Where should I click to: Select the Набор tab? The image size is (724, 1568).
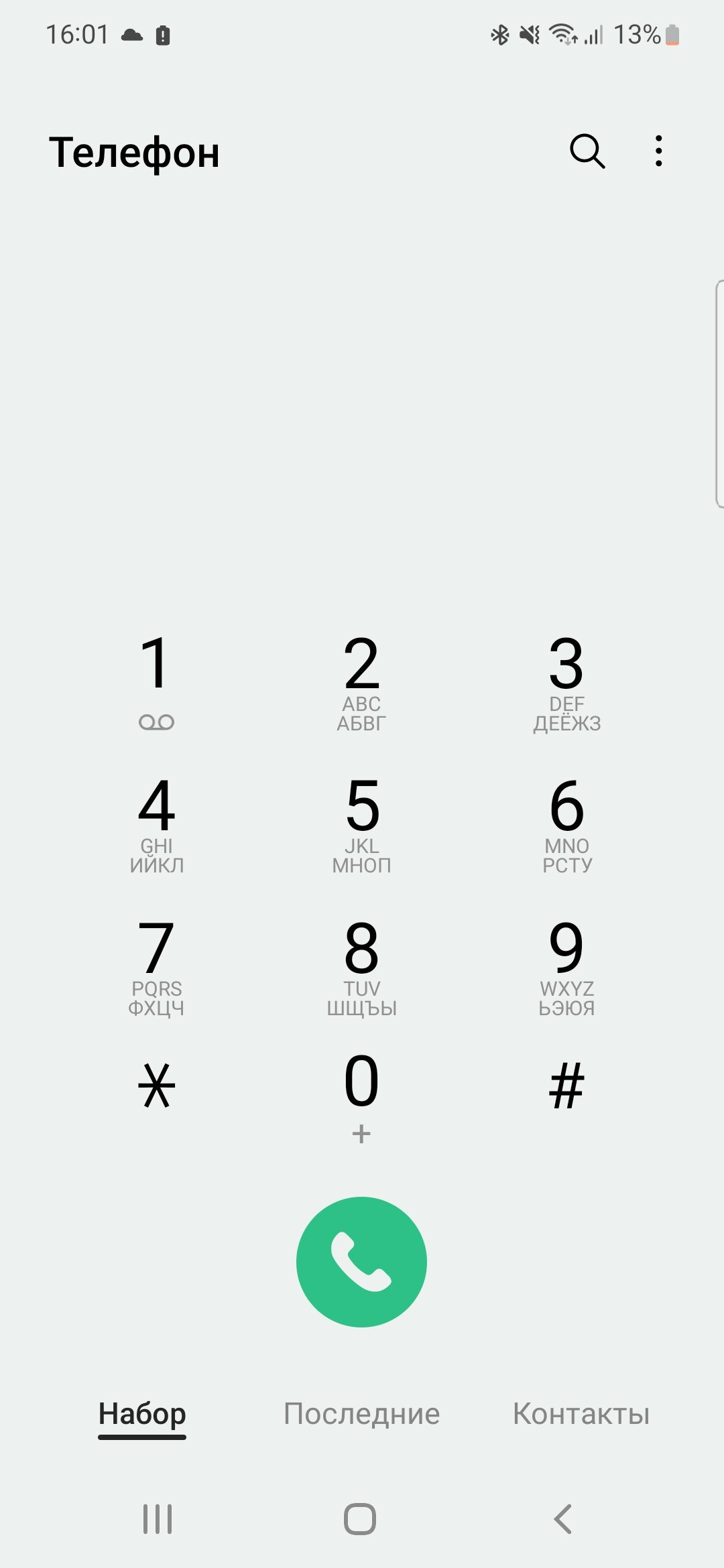(x=142, y=1414)
